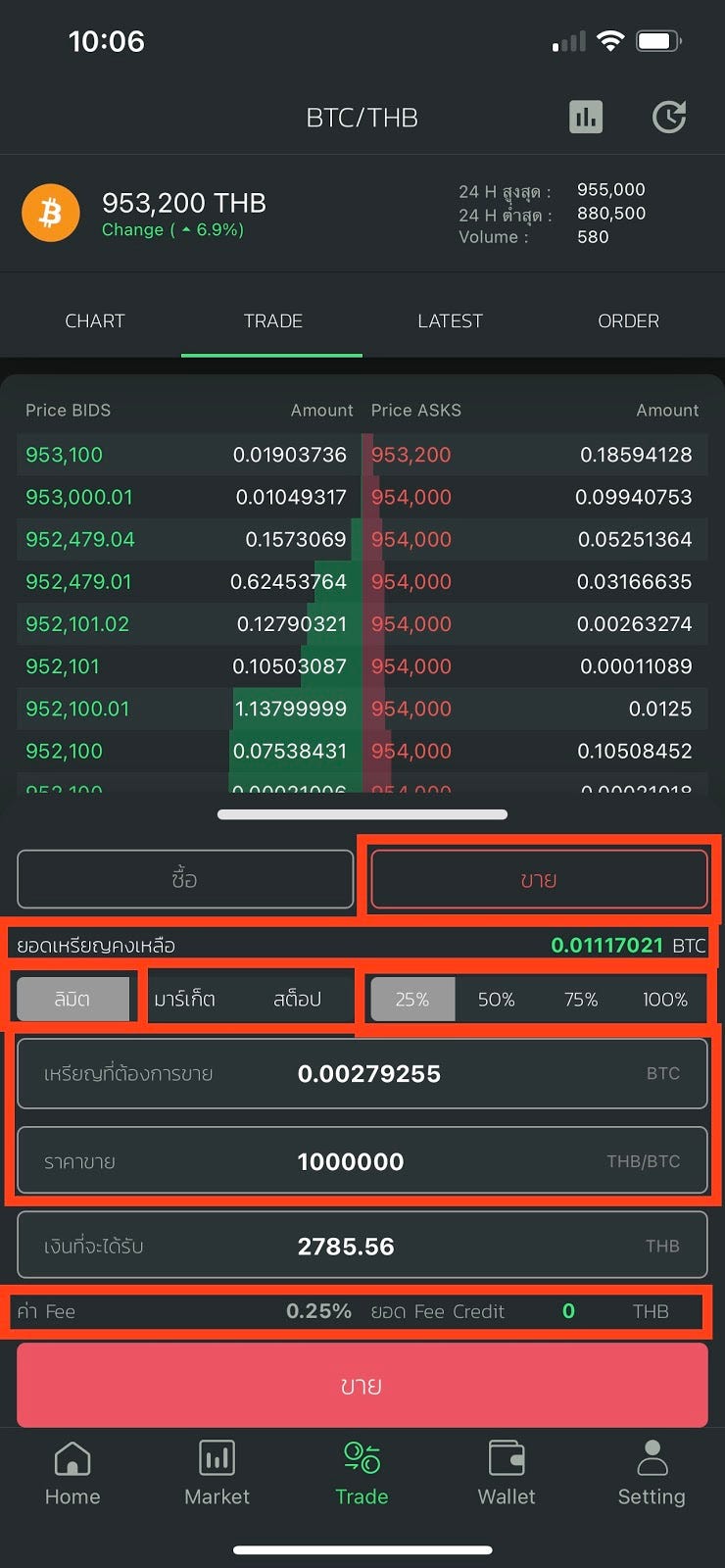
Task: Set the amount to 100%
Action: (x=664, y=1000)
